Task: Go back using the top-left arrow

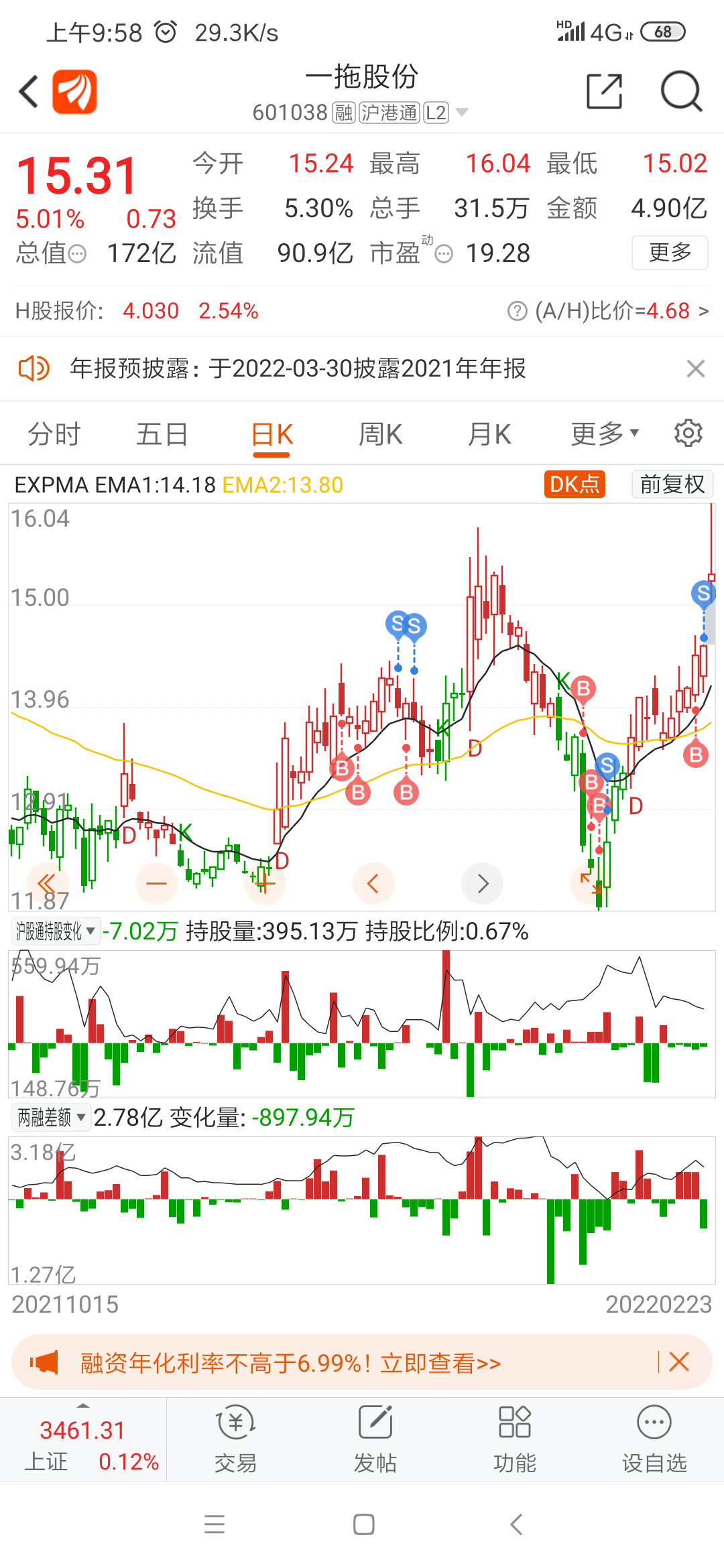Action: 28,92
